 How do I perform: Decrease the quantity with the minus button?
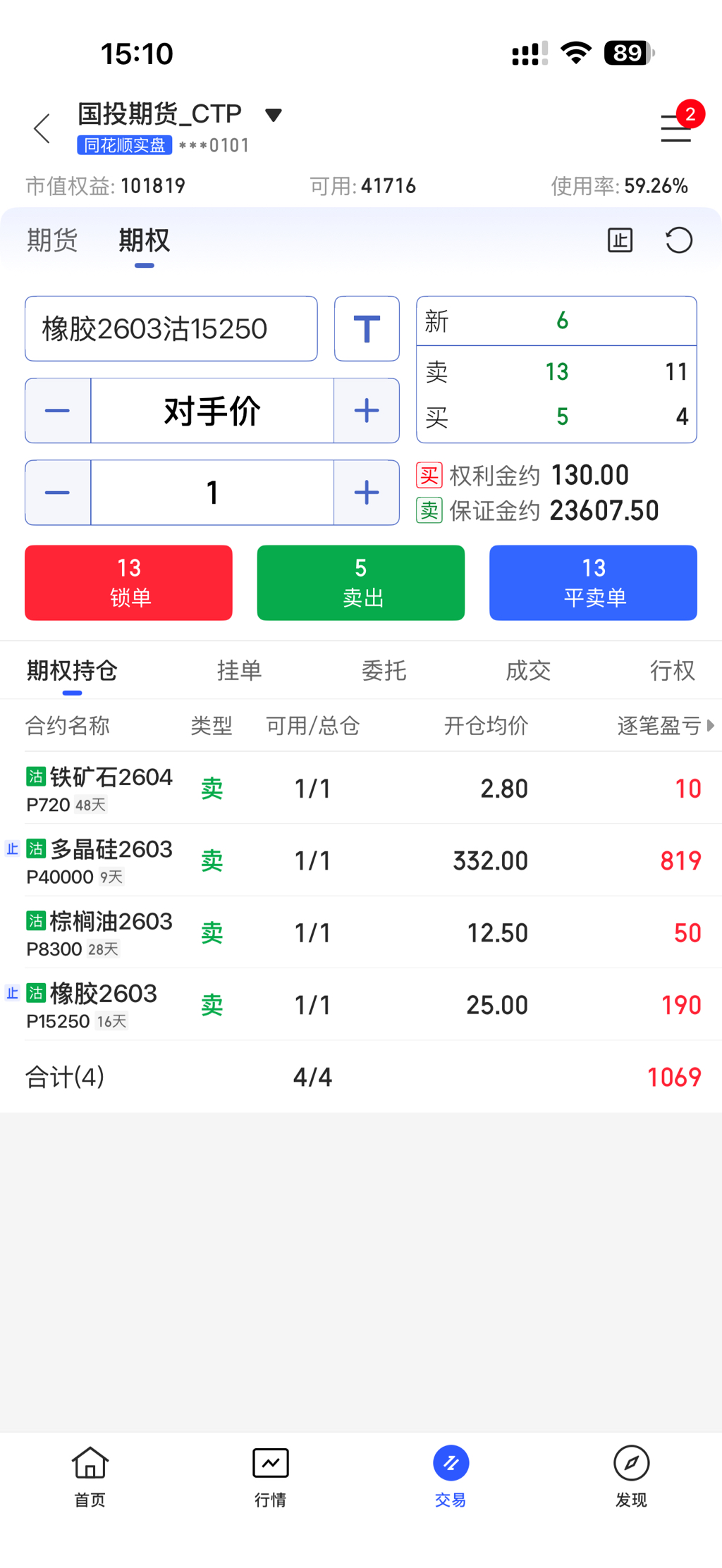[58, 493]
